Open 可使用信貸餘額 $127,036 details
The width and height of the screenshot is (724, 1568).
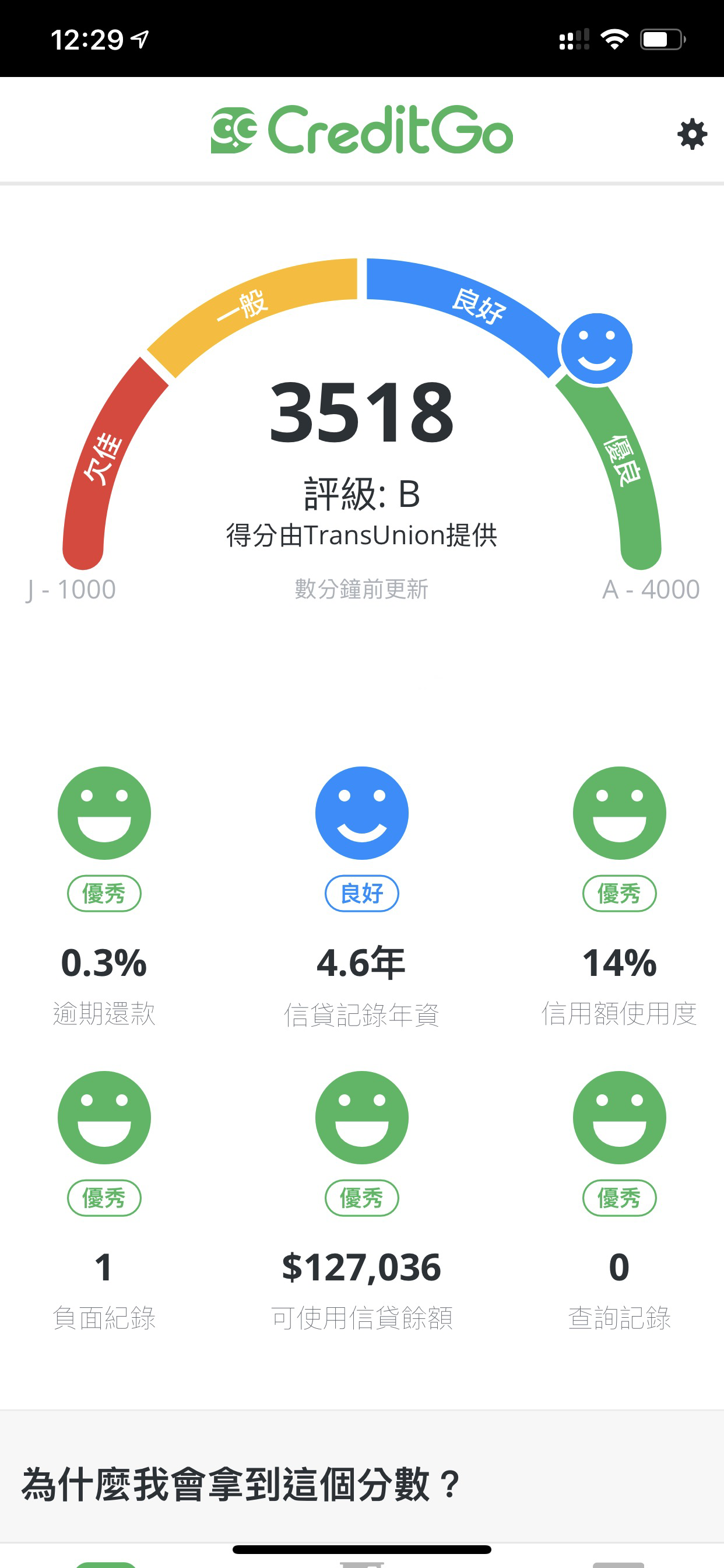click(362, 1202)
